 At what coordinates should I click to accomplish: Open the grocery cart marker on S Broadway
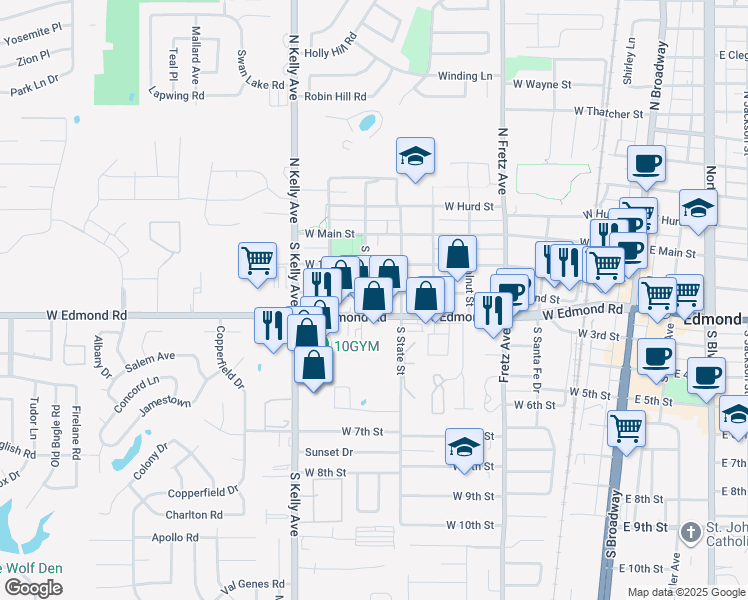point(626,427)
